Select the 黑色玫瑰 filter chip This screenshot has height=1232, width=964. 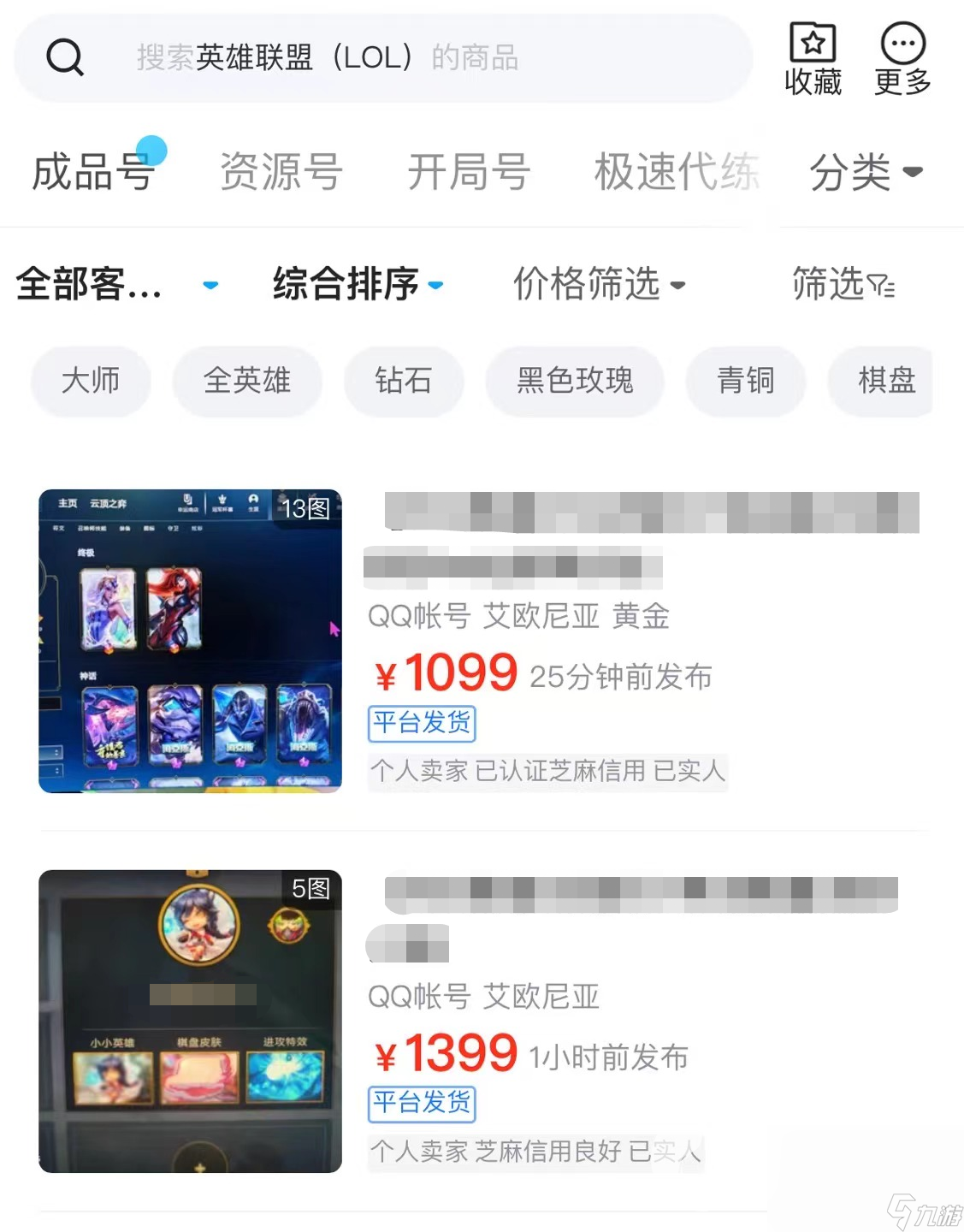[x=575, y=381]
